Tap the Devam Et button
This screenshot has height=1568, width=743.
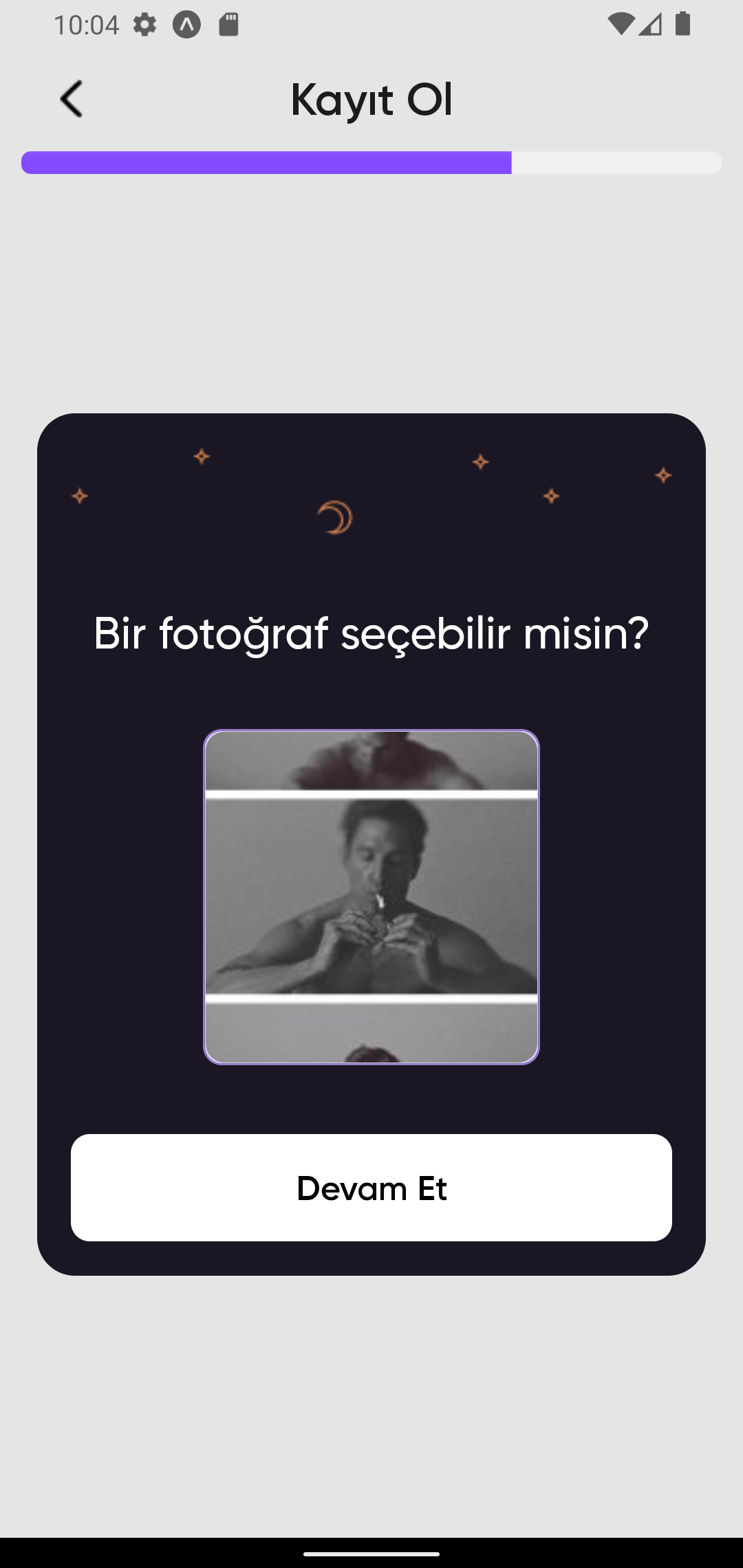point(371,1188)
